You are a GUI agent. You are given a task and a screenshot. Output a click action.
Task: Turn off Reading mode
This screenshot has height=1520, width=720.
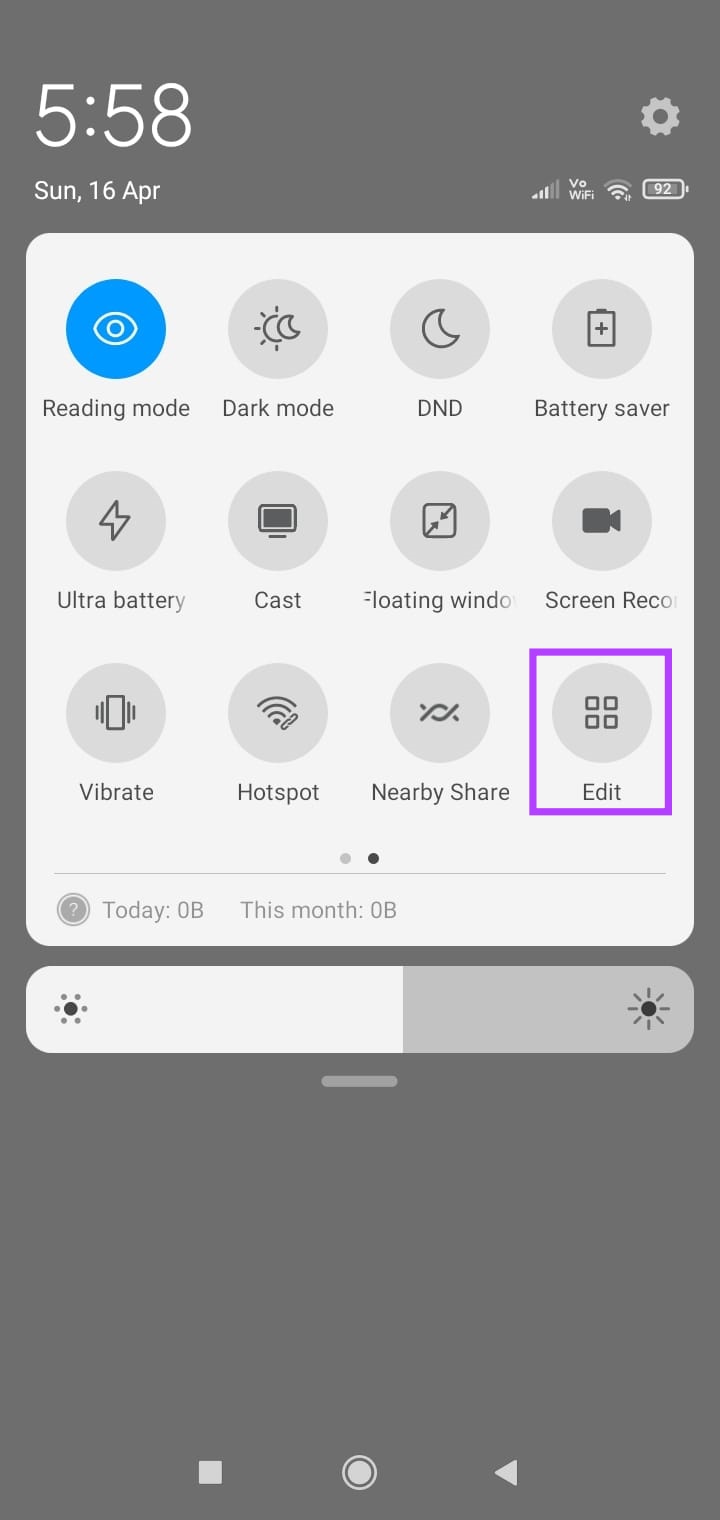[116, 329]
